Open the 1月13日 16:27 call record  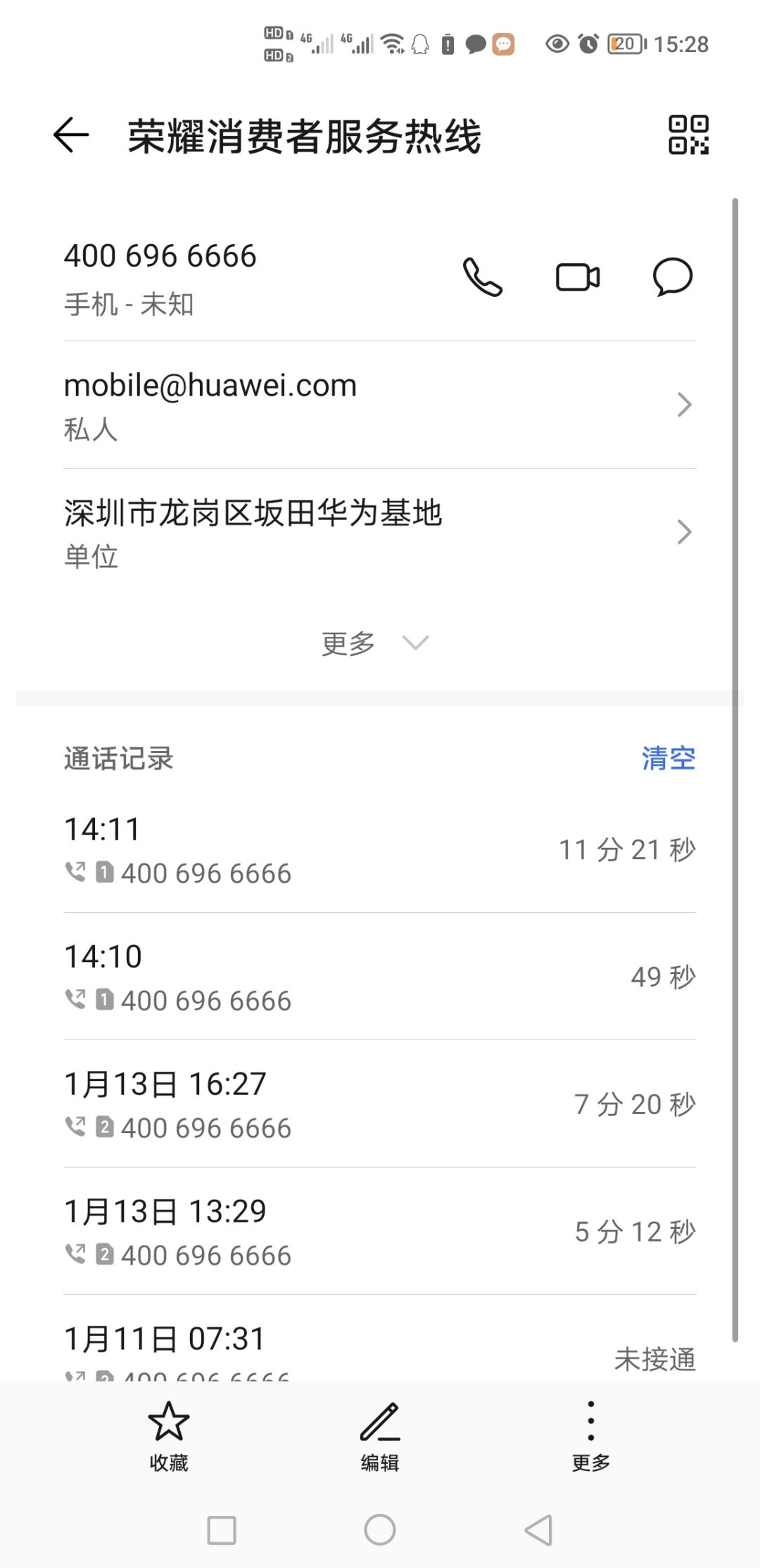pos(380,1104)
